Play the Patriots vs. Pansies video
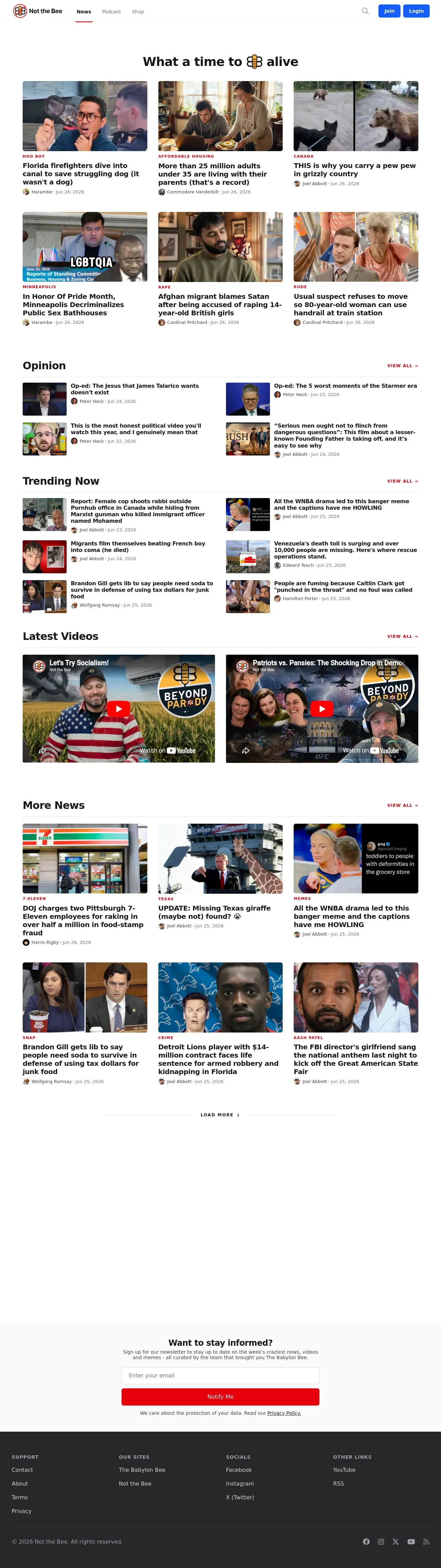The image size is (441, 1568). click(322, 709)
